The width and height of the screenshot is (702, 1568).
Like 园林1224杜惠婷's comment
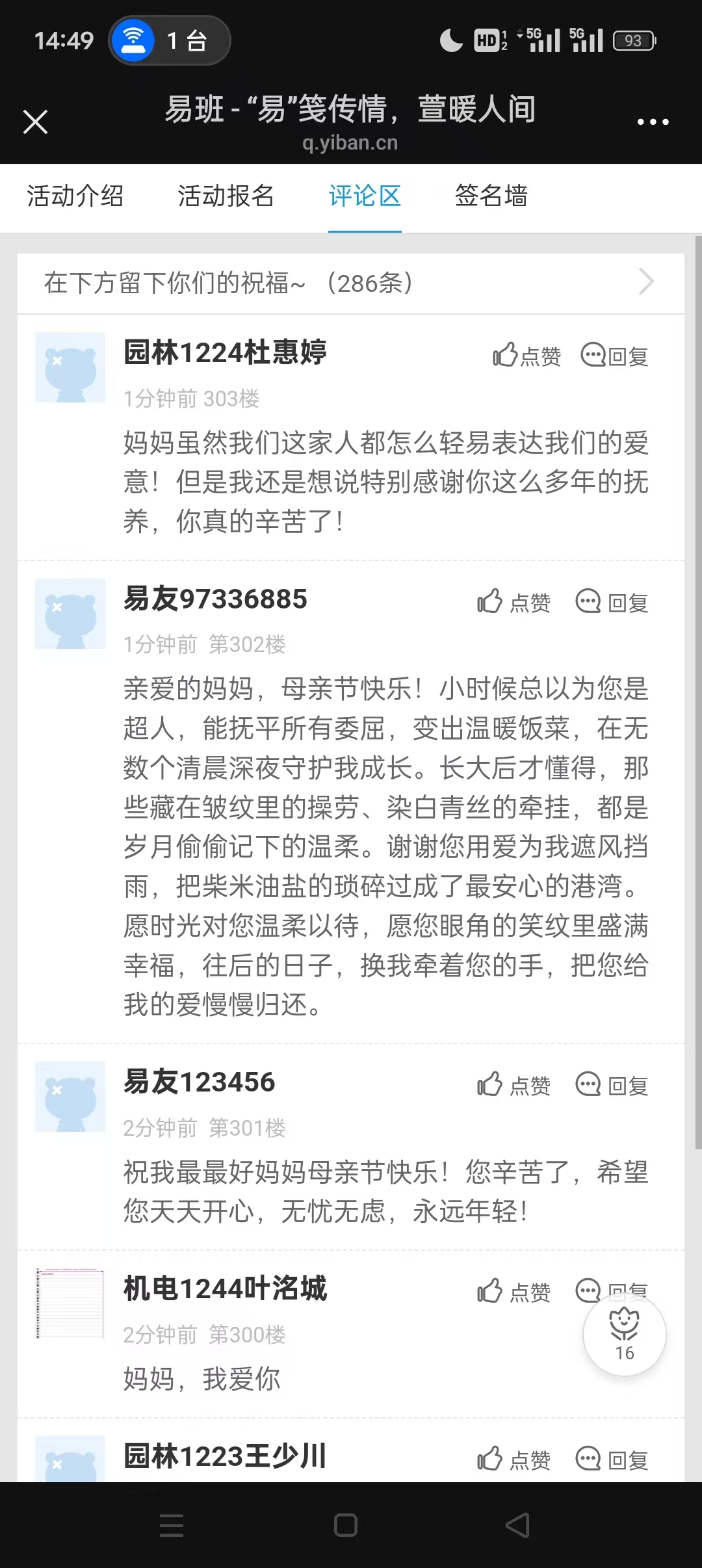pyautogui.click(x=526, y=356)
